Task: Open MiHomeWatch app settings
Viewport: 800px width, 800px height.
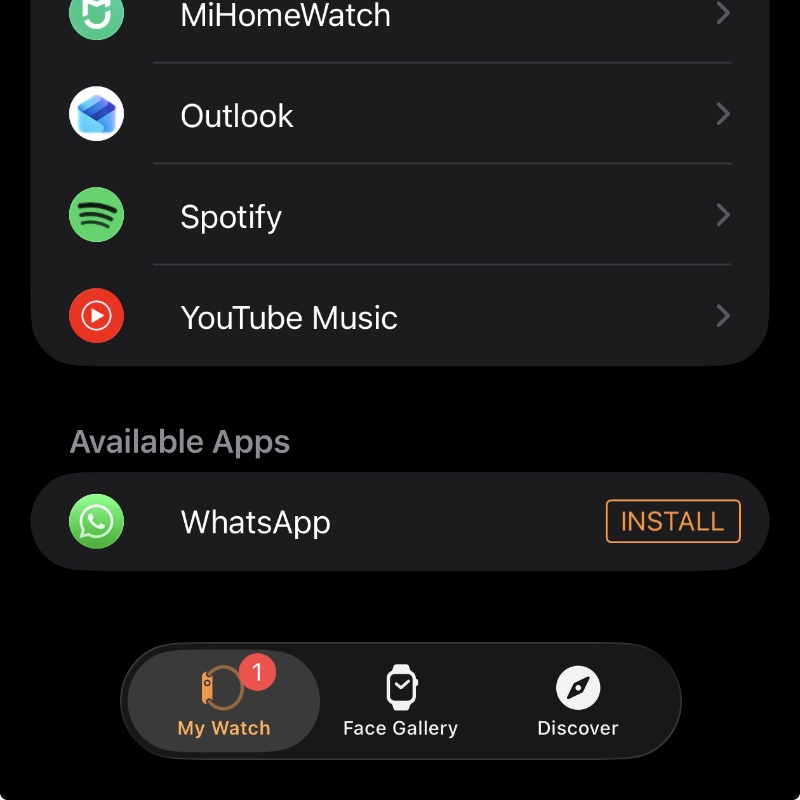Action: (x=400, y=16)
